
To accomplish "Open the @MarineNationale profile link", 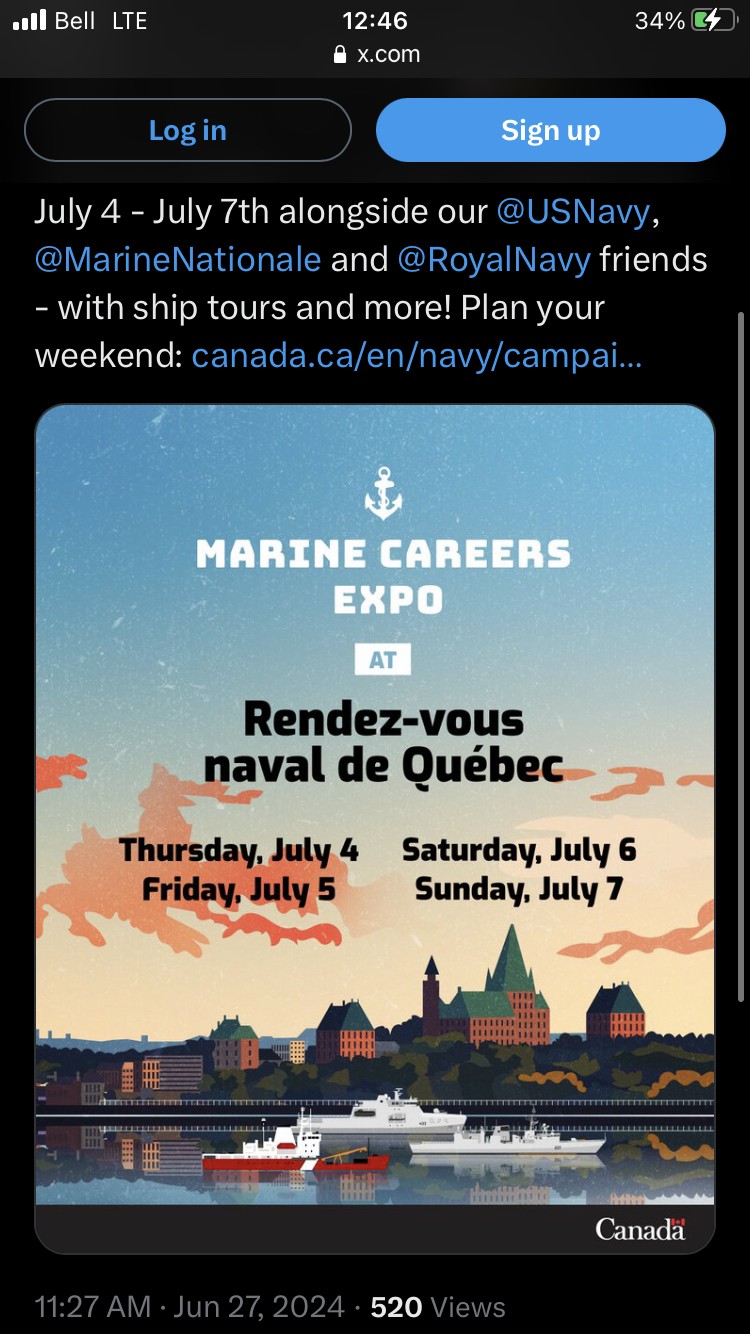I will click(x=178, y=260).
